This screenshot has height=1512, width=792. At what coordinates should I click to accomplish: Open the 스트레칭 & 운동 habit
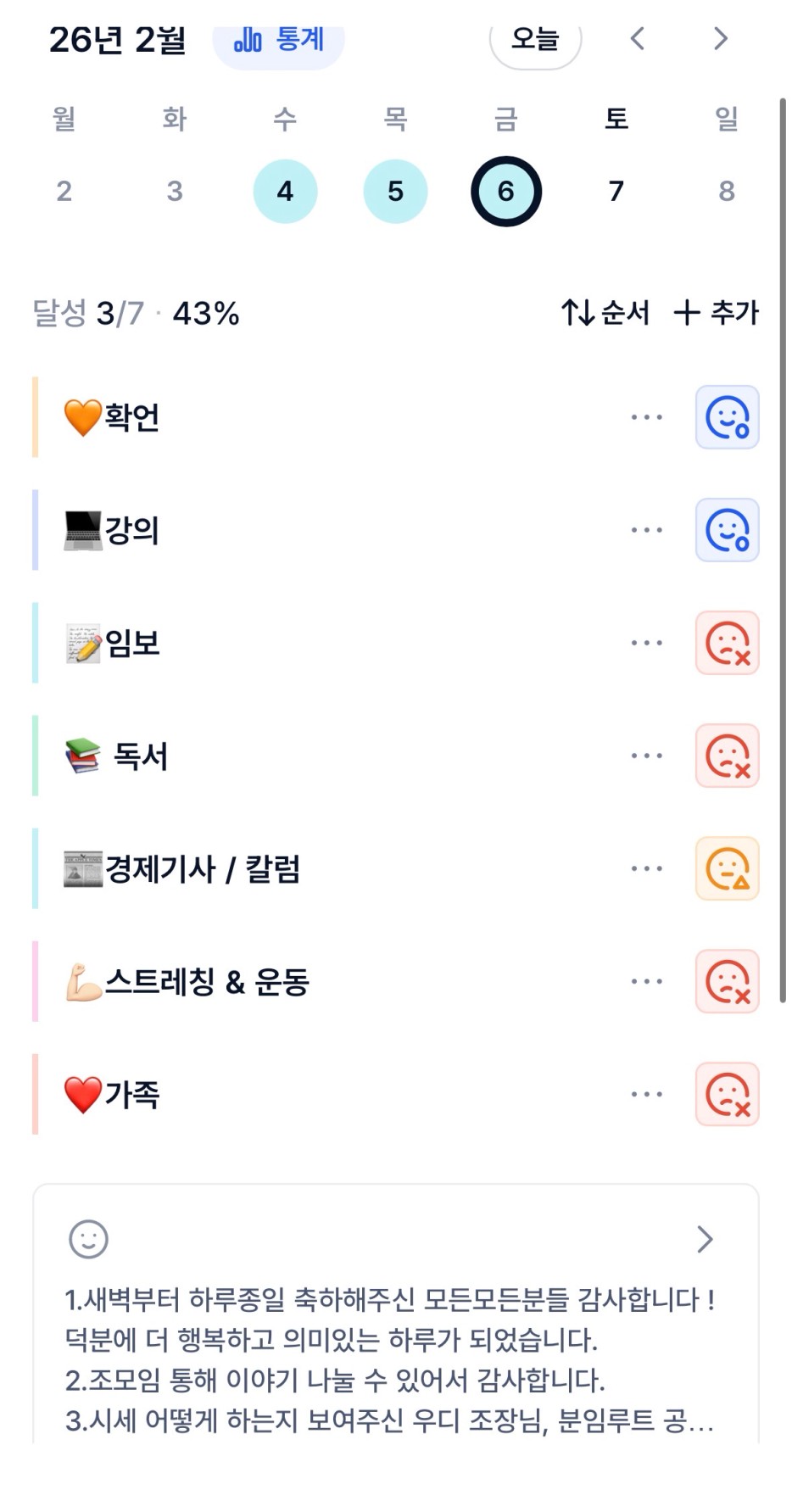pos(207,982)
